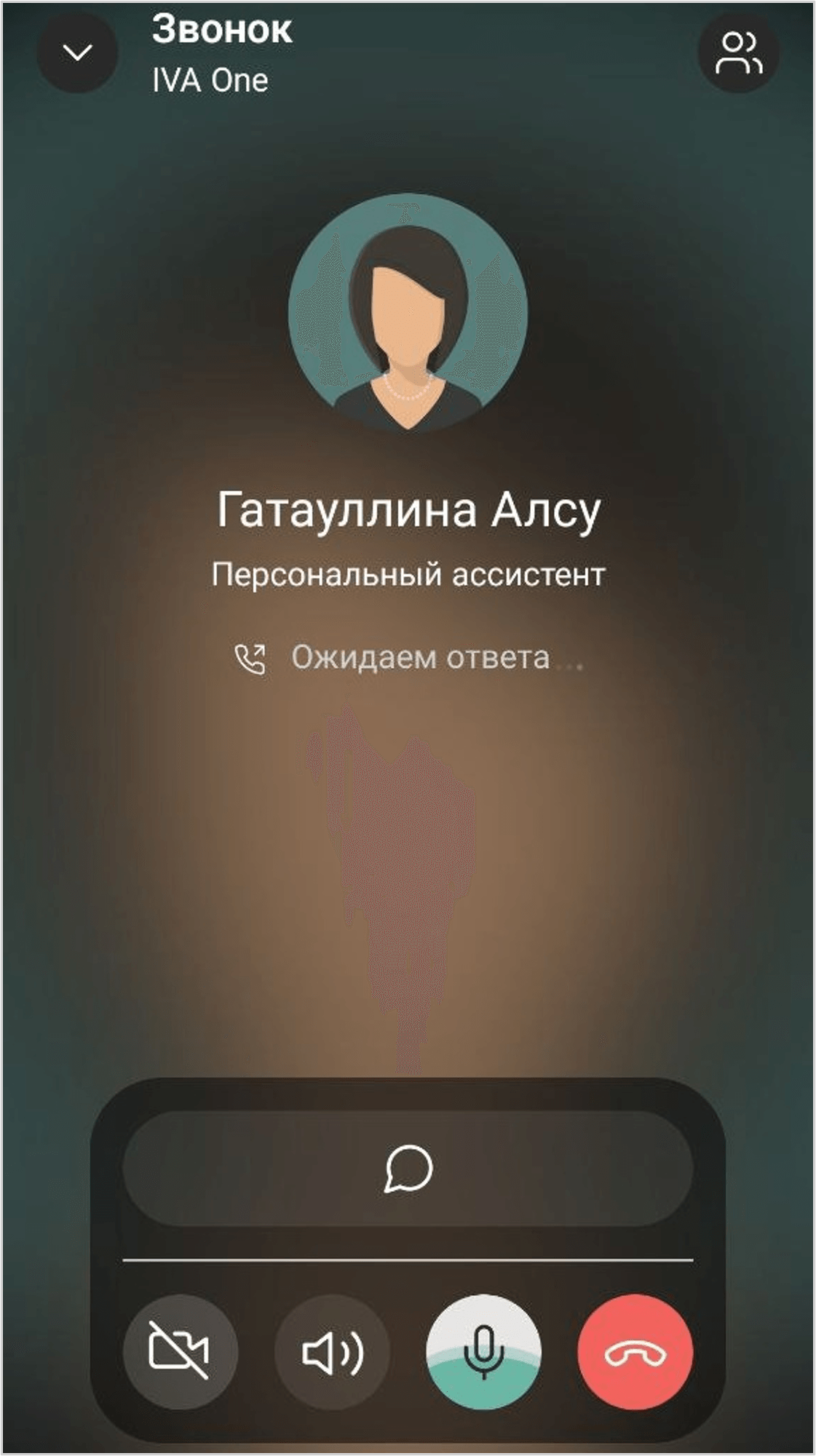Click the IVA One label
Screen dimensions: 816x1456
[x=209, y=80]
